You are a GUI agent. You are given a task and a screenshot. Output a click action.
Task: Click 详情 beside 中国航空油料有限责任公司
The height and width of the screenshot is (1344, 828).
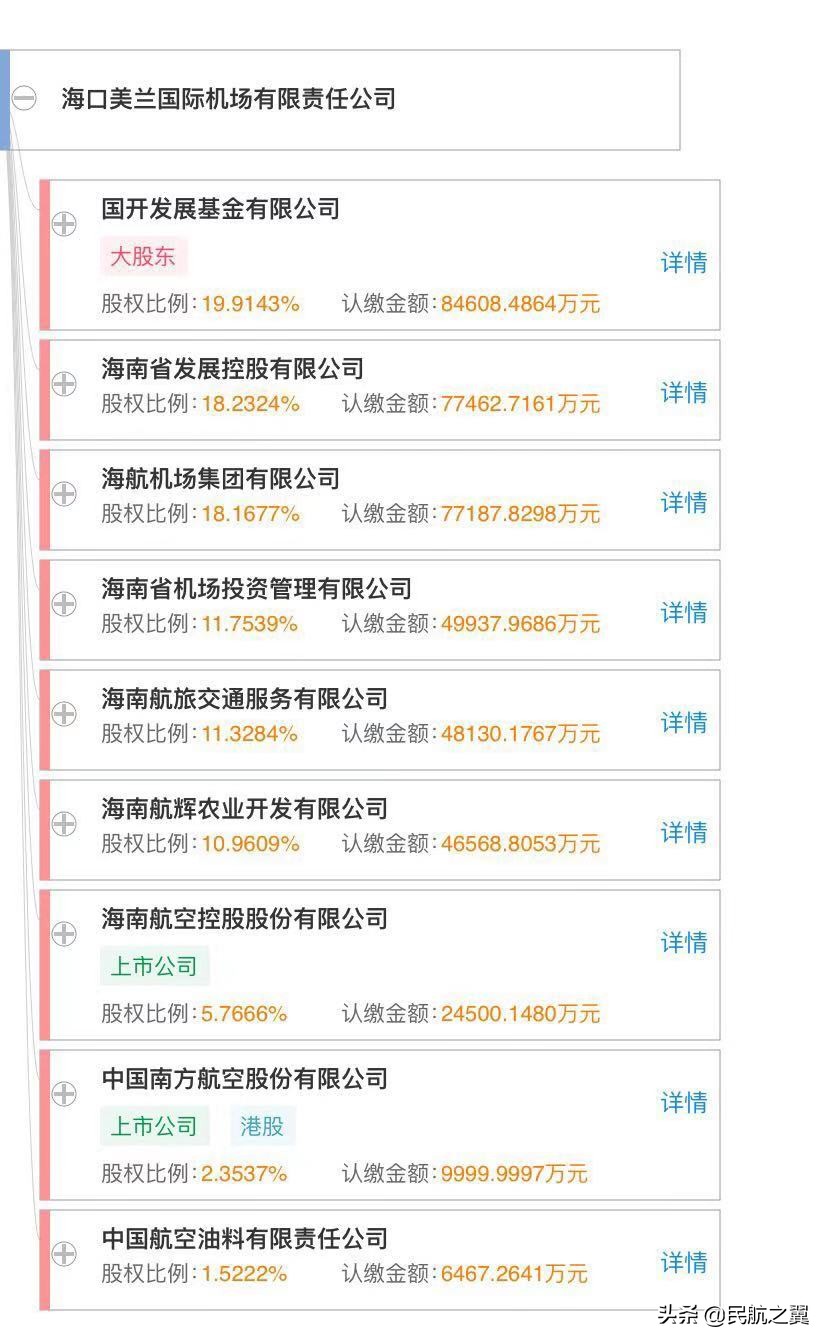684,1263
